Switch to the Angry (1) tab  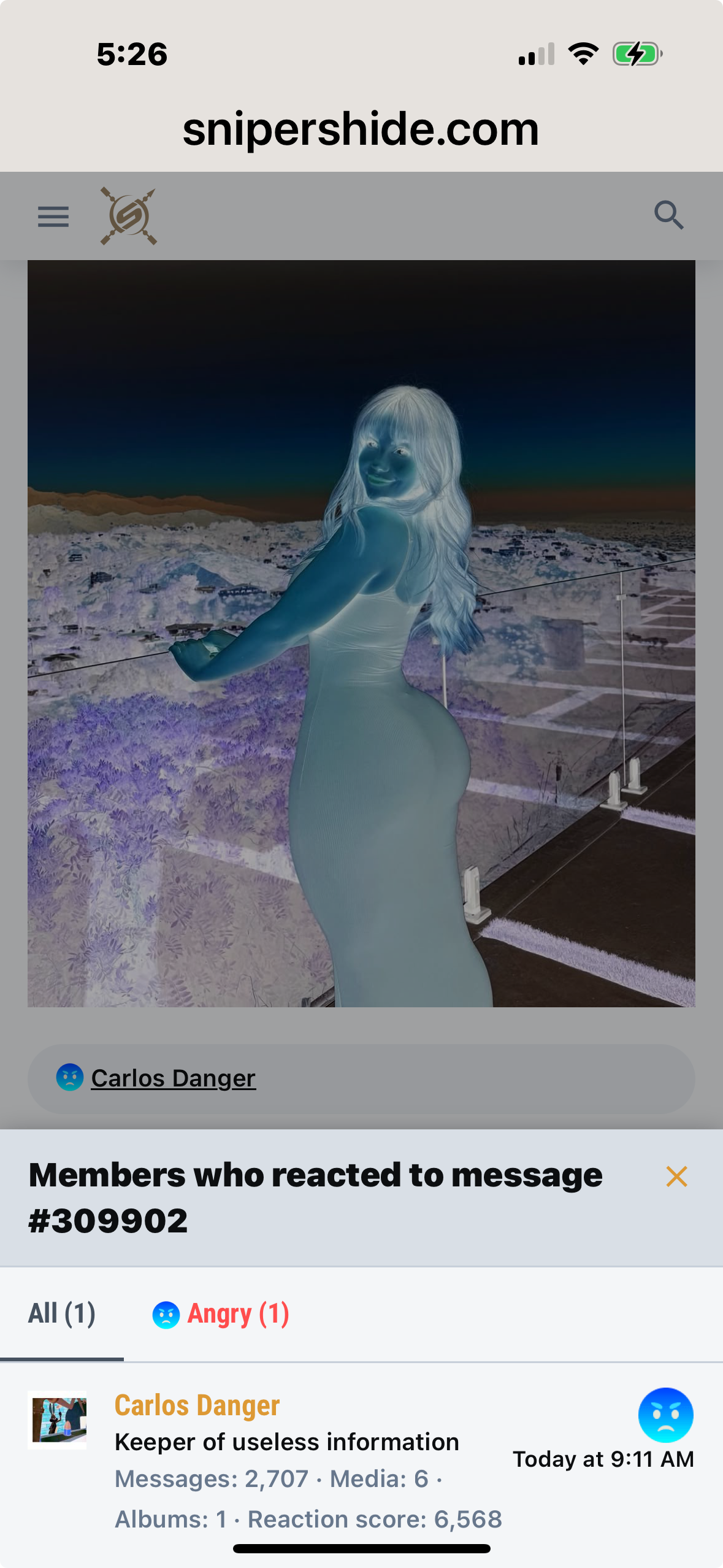(x=221, y=1314)
